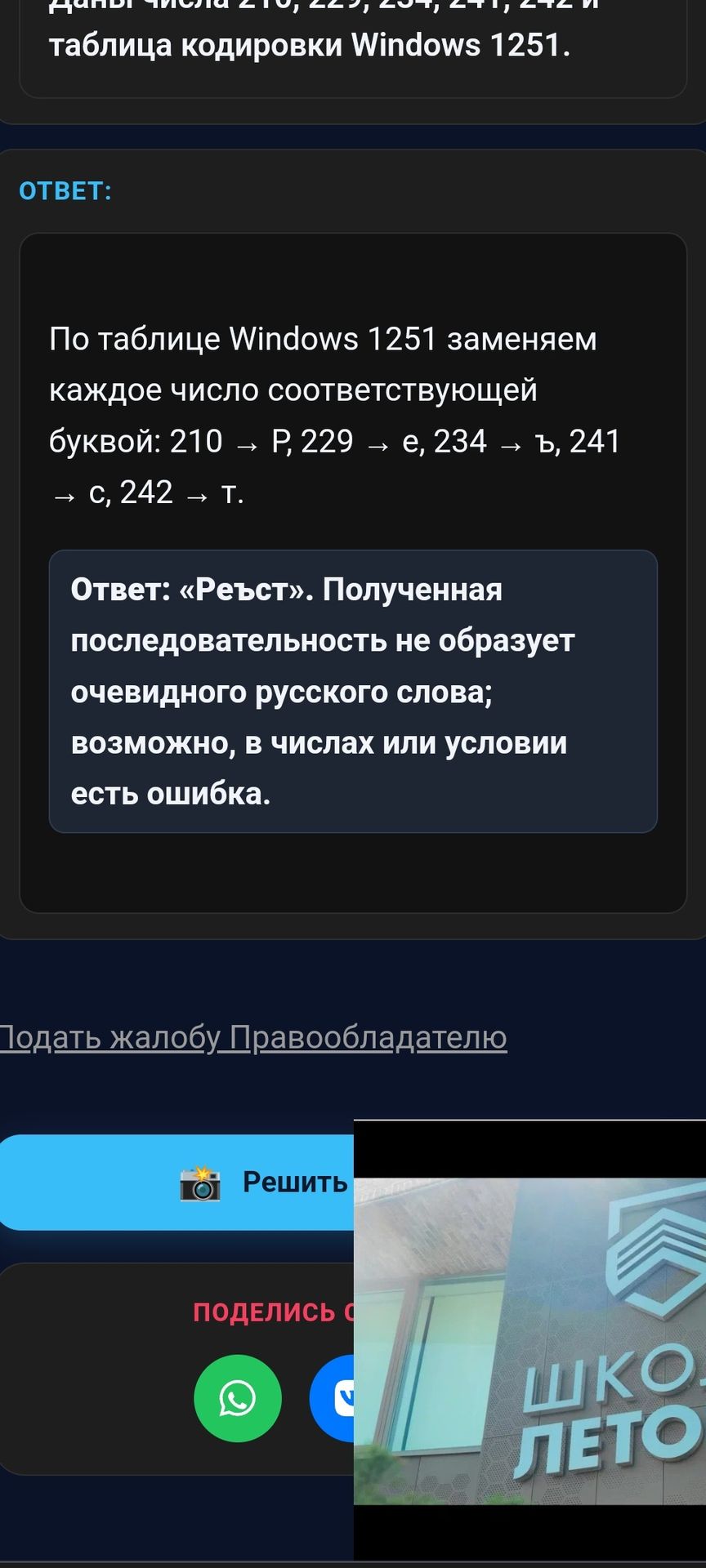Share via the green WhatsApp icon
Viewport: 706px width, 1568px height.
238,1398
